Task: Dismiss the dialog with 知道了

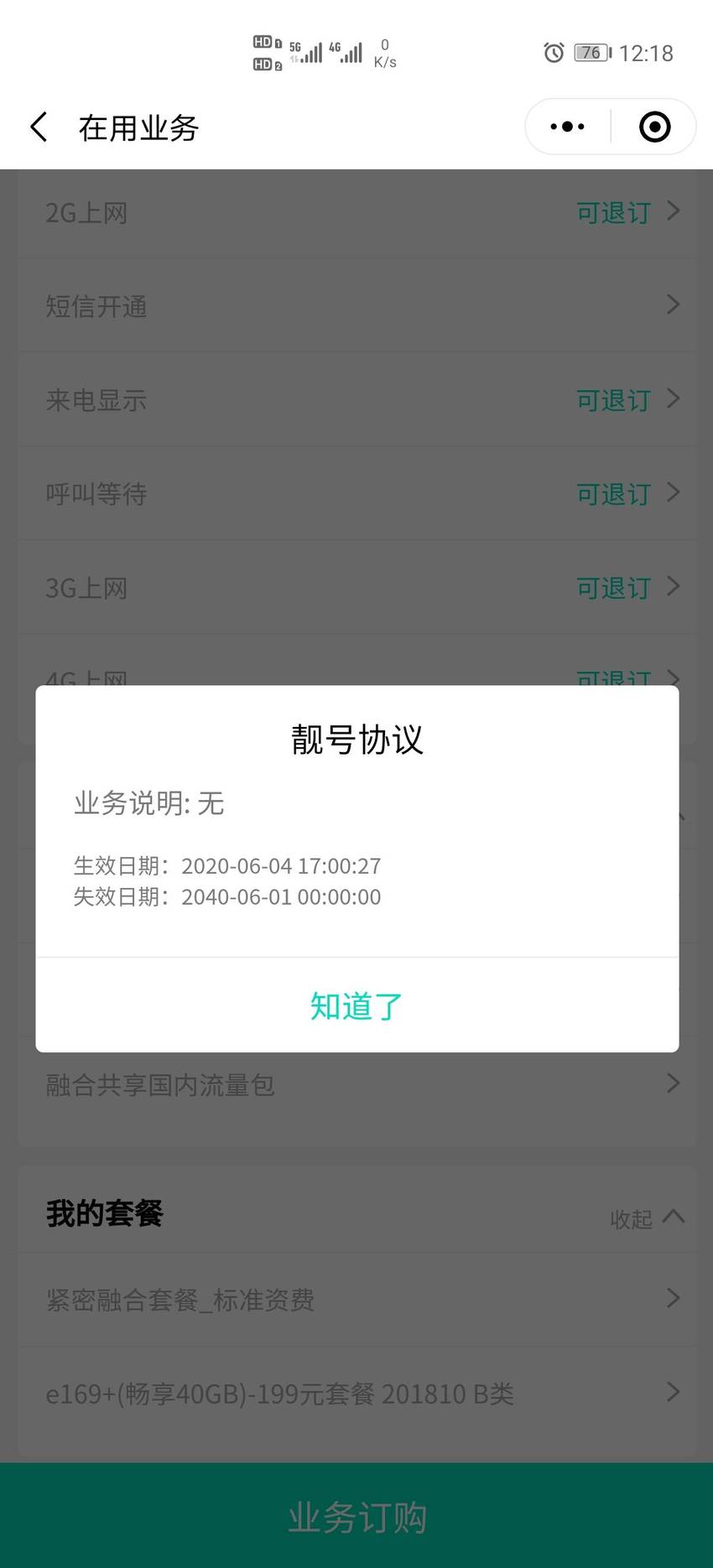Action: pyautogui.click(x=356, y=1005)
